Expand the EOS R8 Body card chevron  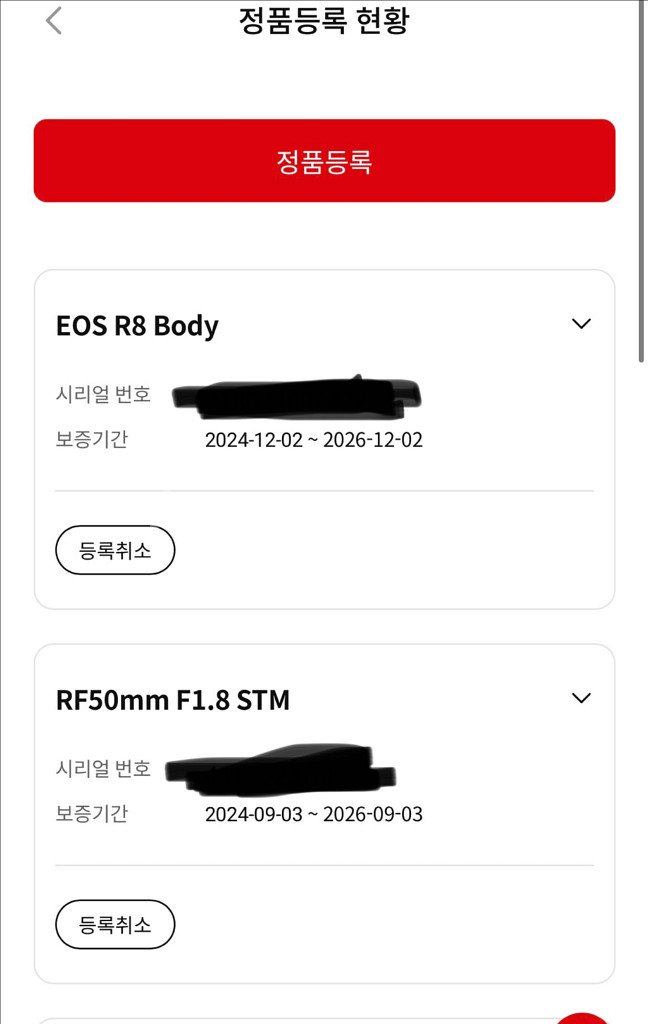pyautogui.click(x=580, y=324)
